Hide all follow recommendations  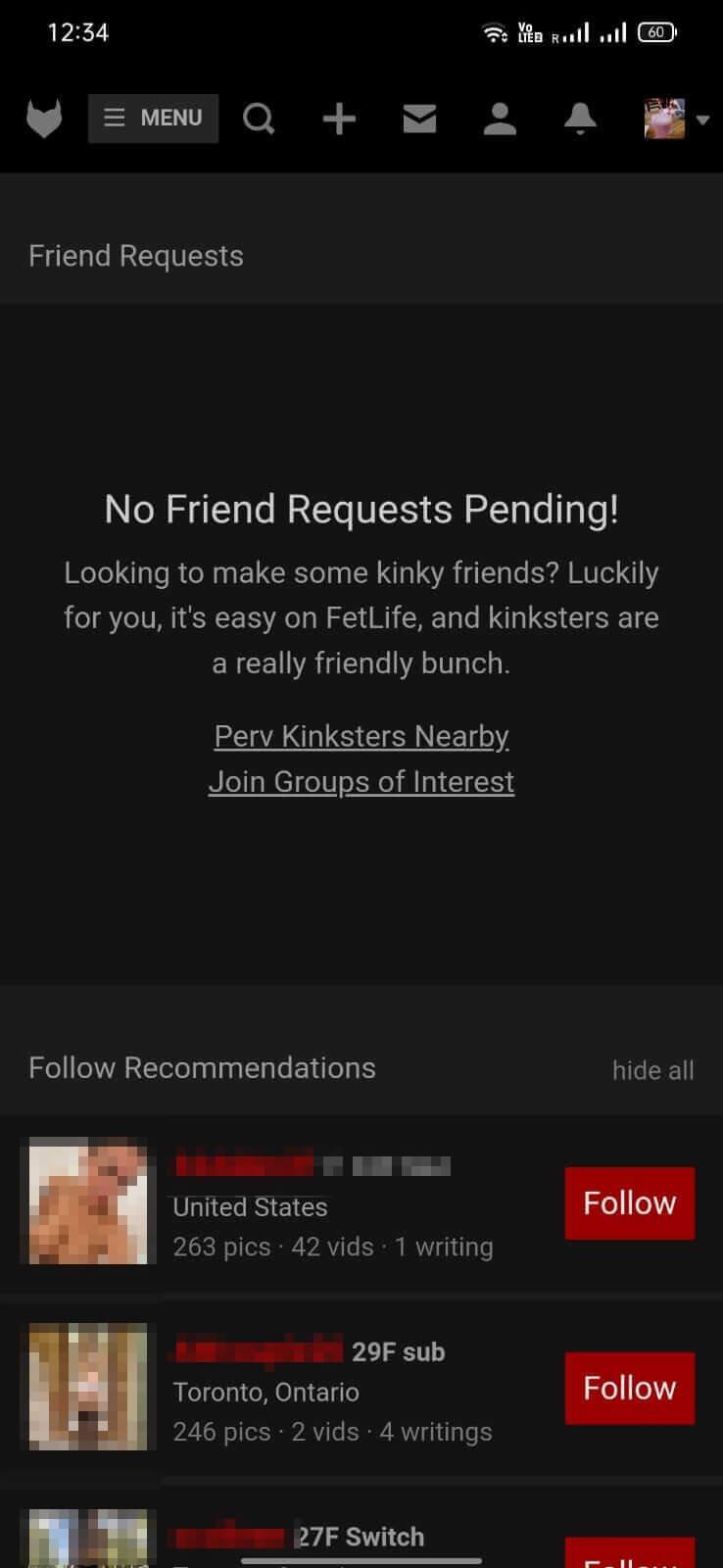coord(652,1070)
